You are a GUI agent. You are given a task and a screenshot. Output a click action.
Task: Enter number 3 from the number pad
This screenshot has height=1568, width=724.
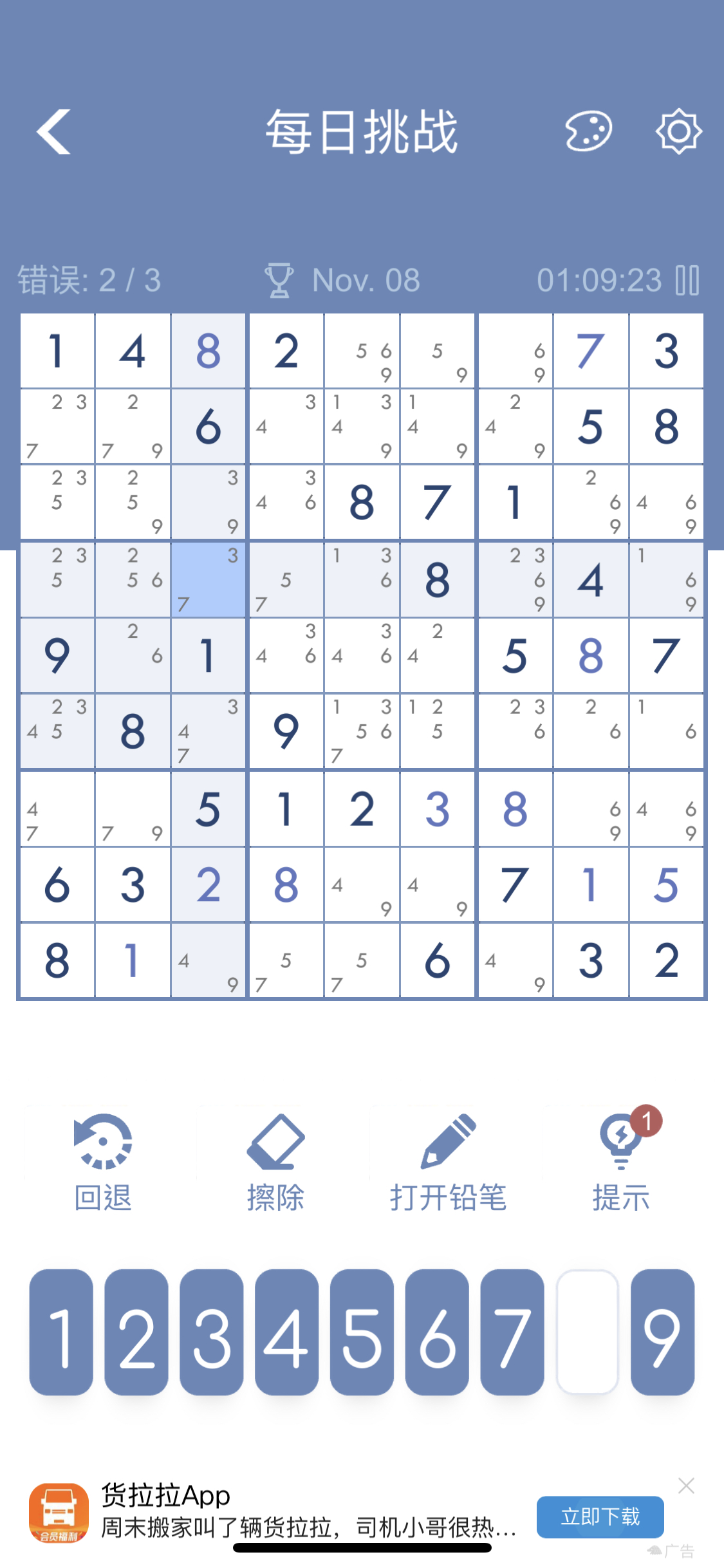click(212, 1332)
